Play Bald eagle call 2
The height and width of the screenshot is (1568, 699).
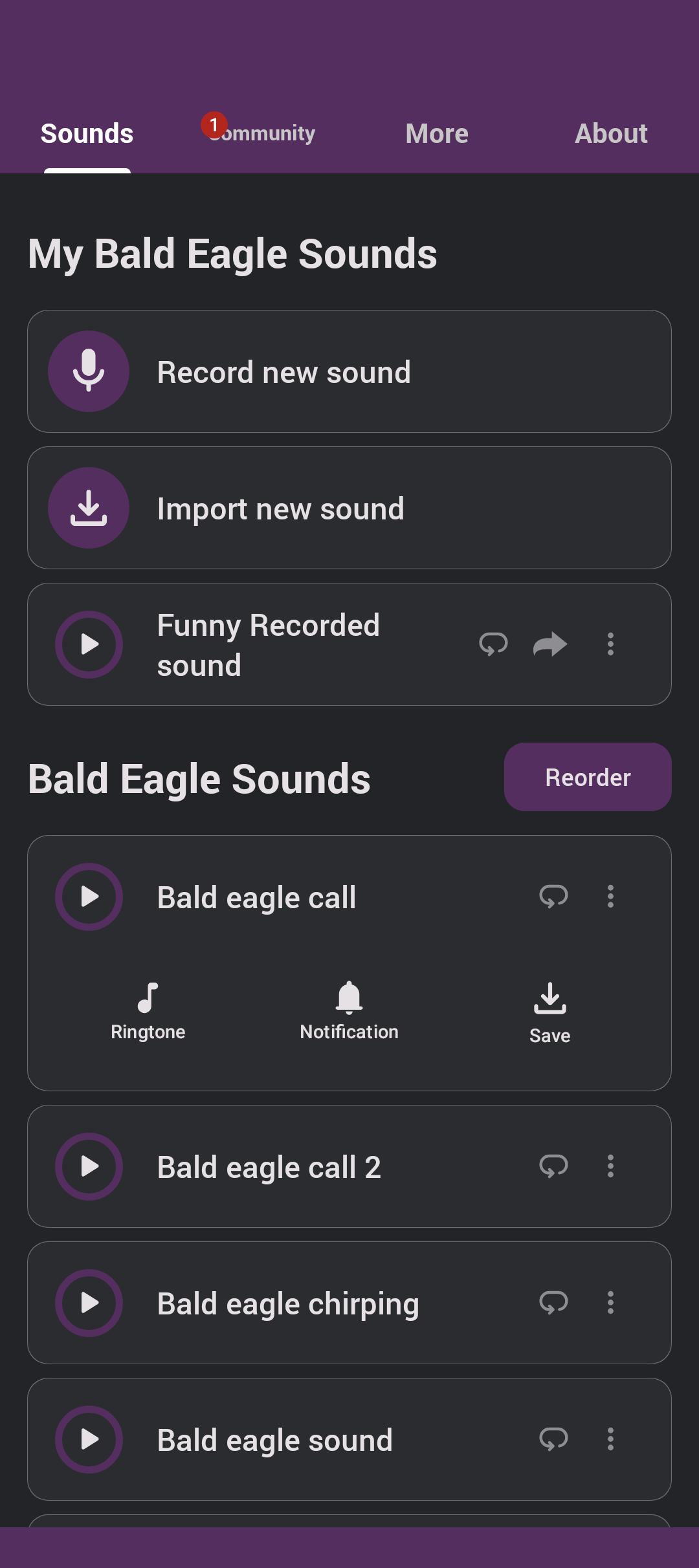coord(89,1166)
